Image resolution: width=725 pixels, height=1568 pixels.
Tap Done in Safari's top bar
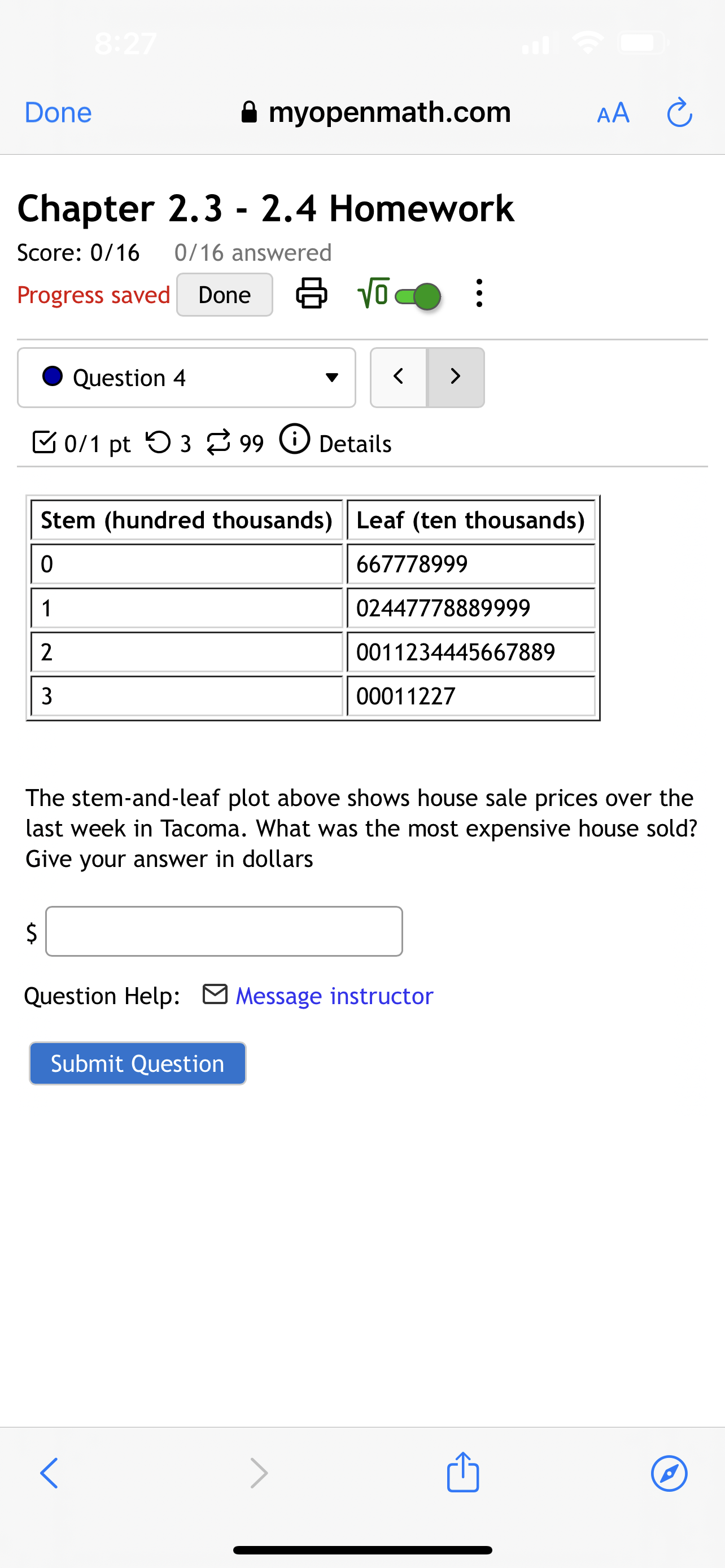[x=57, y=112]
